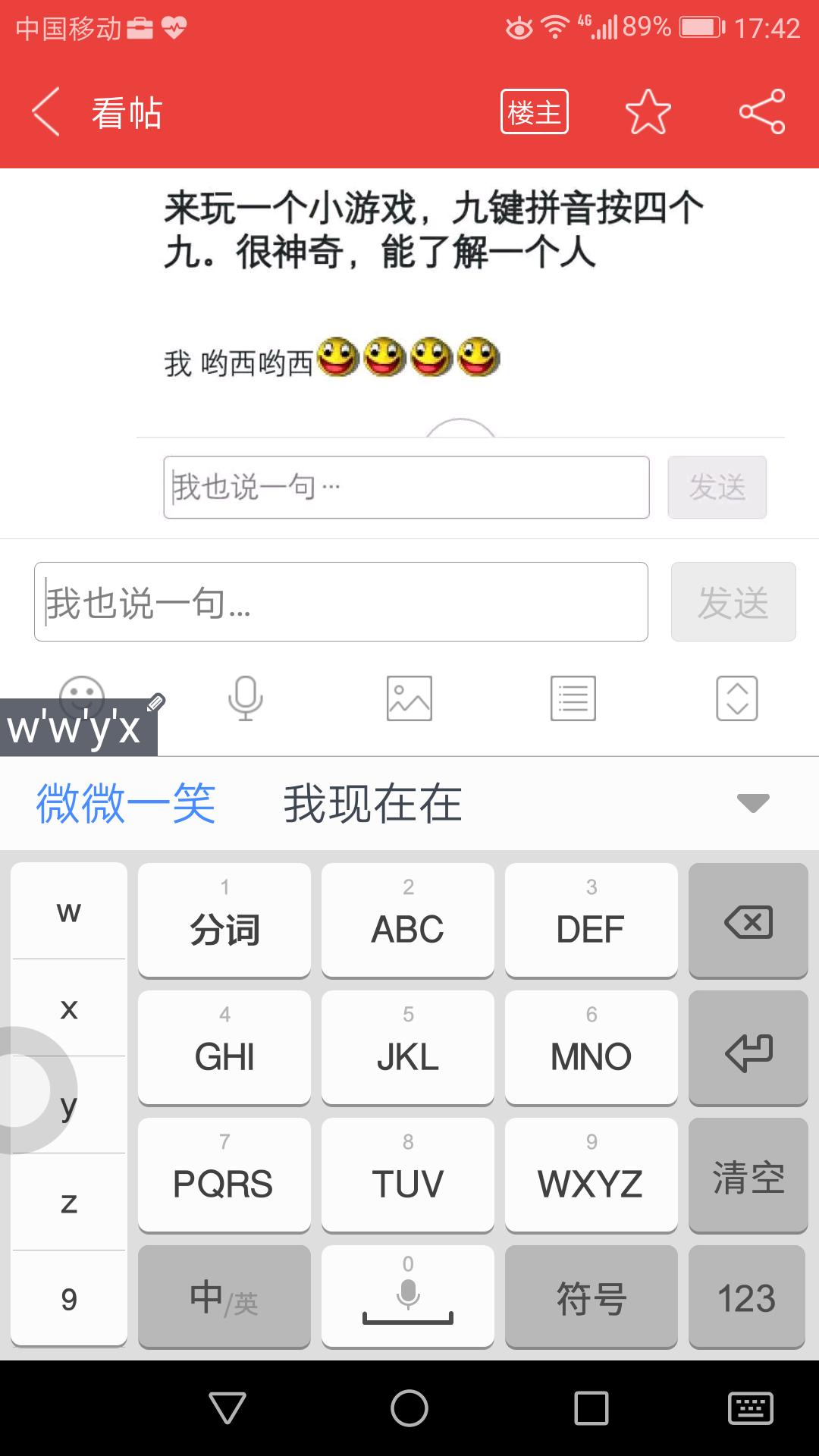
Task: Tap the 9 WXYZ key
Action: [x=591, y=1175]
